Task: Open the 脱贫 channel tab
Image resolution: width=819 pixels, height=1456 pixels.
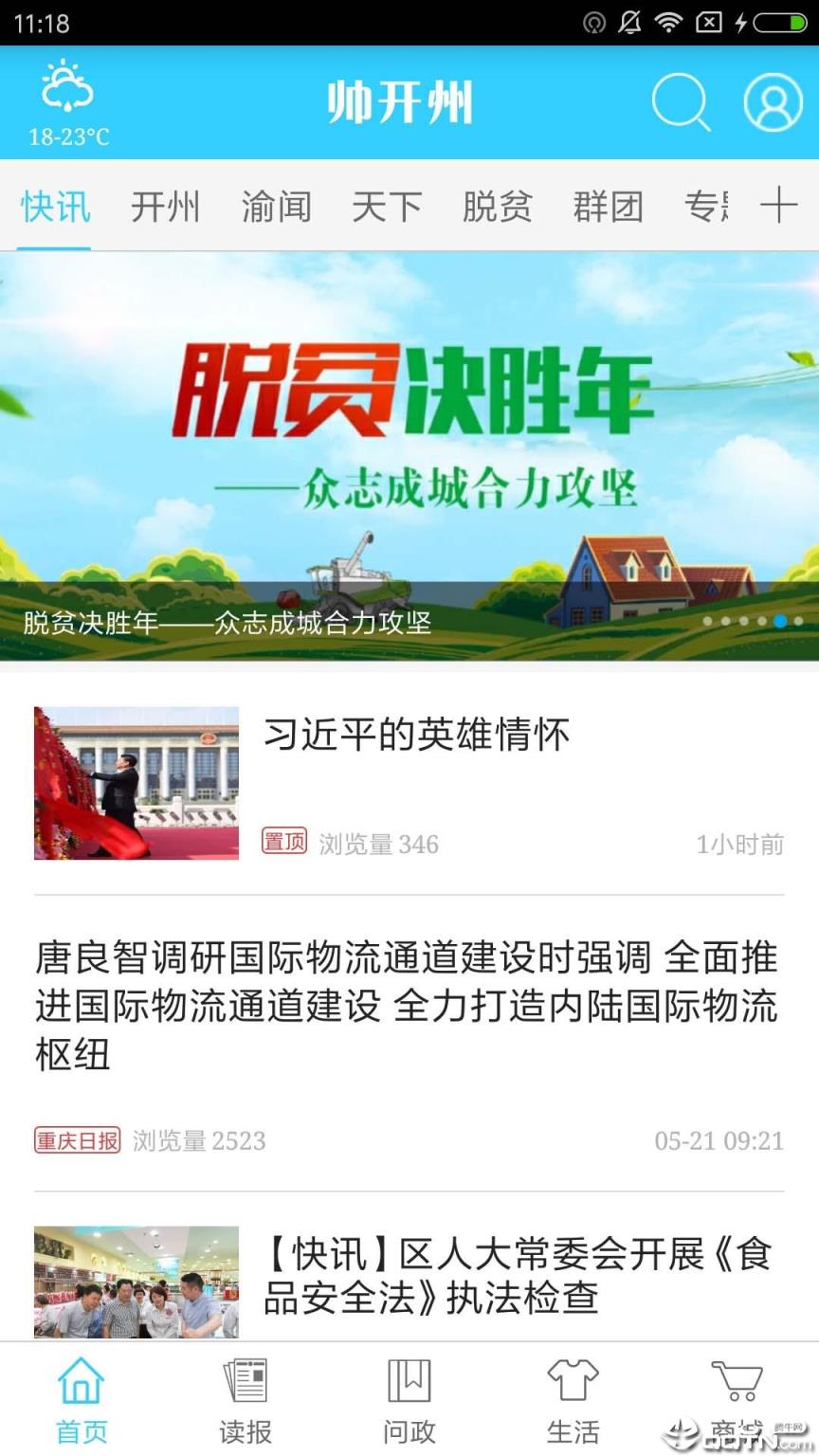Action: (x=497, y=206)
